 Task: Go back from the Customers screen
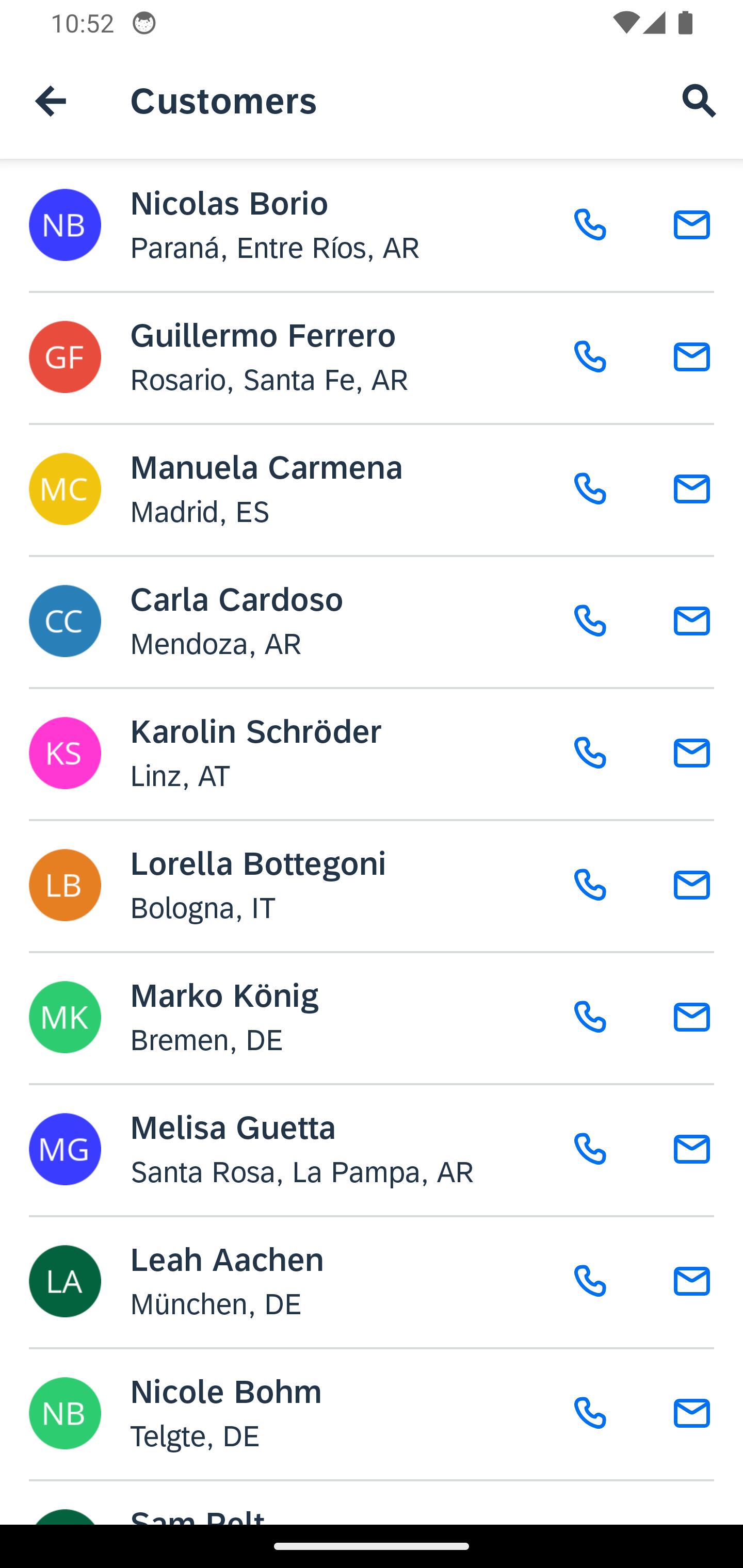click(x=51, y=101)
